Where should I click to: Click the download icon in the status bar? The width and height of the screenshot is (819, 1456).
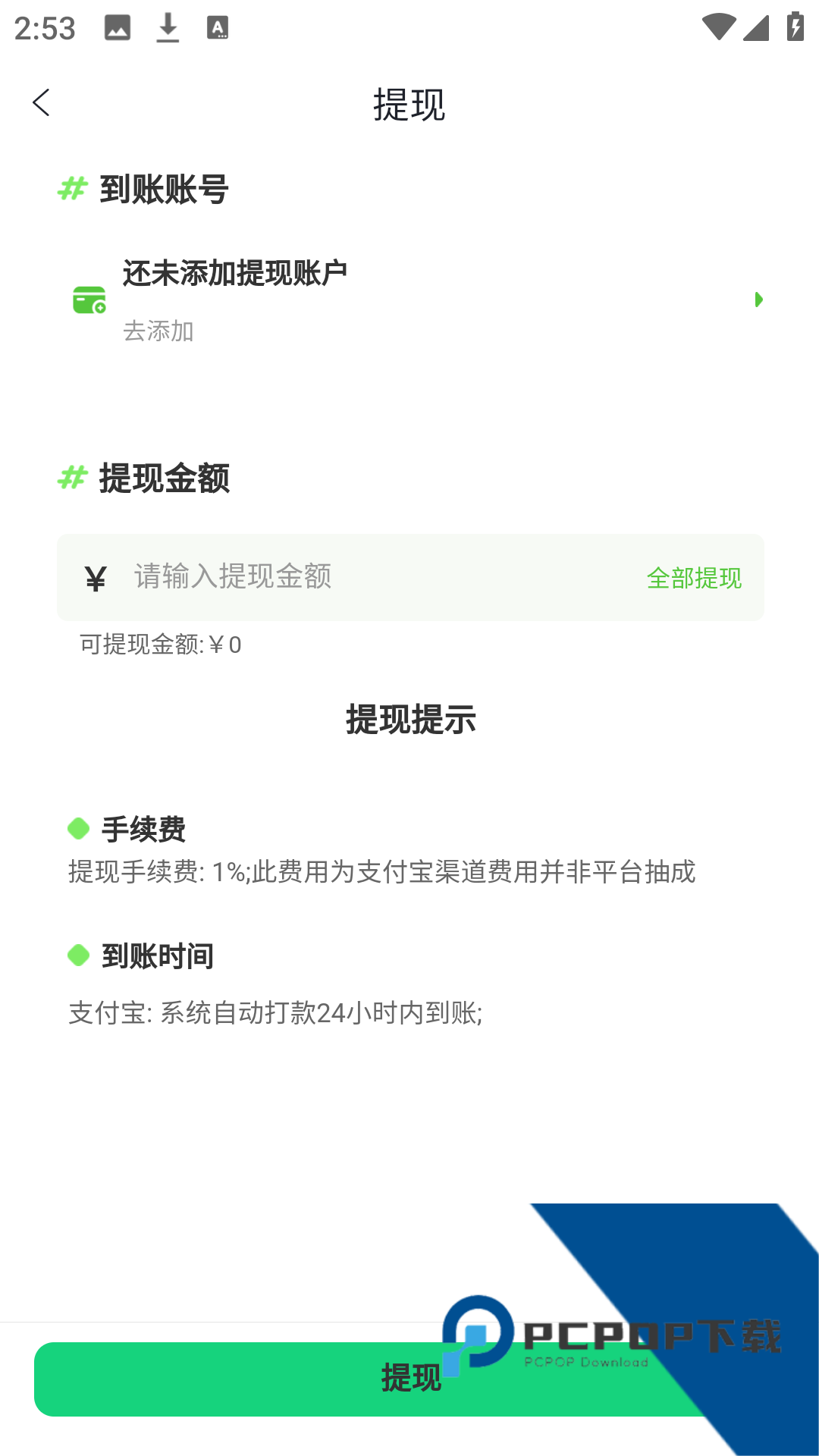coord(168,27)
